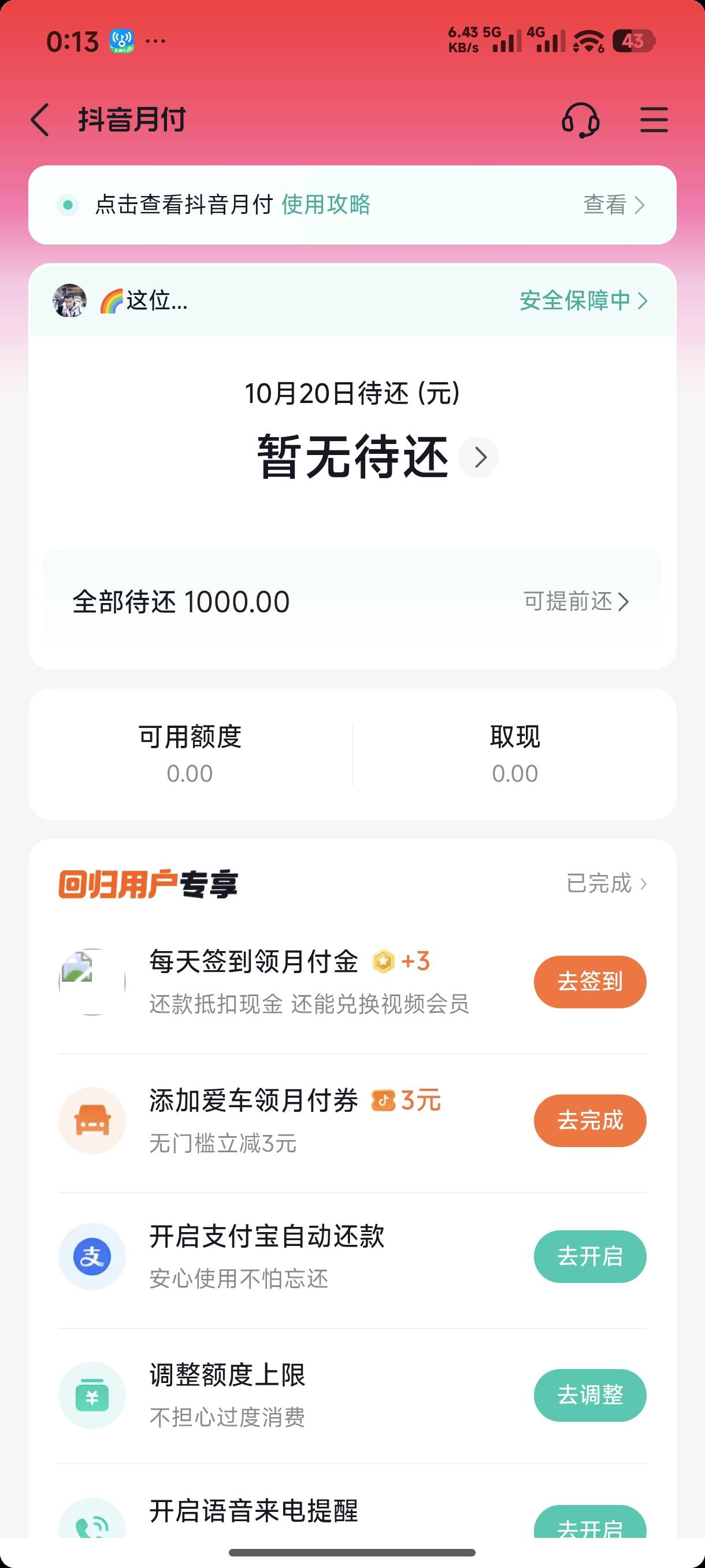This screenshot has width=705, height=1568.
Task: Go back from 抖音月付 page
Action: [39, 119]
